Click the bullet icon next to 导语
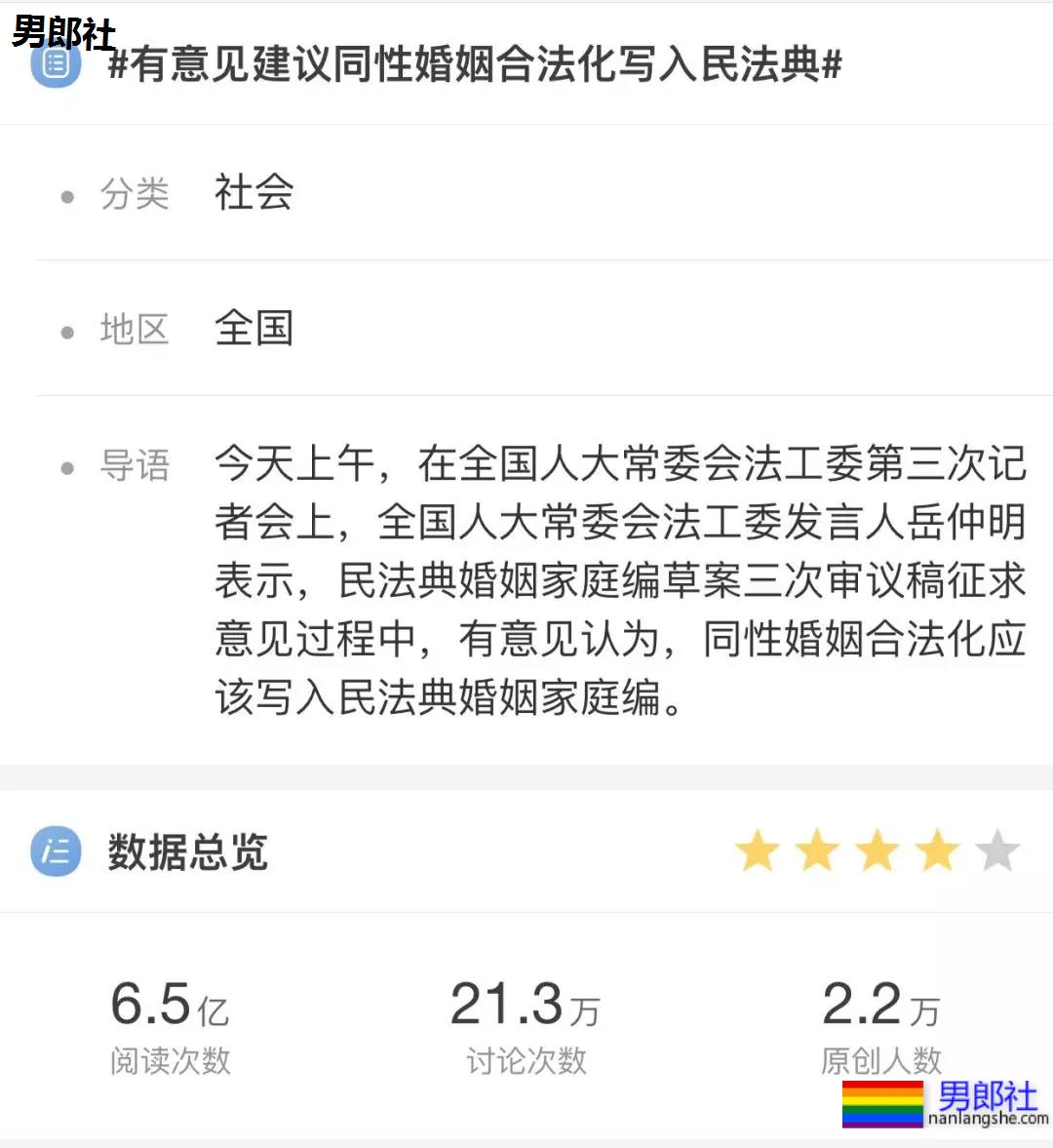This screenshot has width=1053, height=1148. (x=67, y=467)
